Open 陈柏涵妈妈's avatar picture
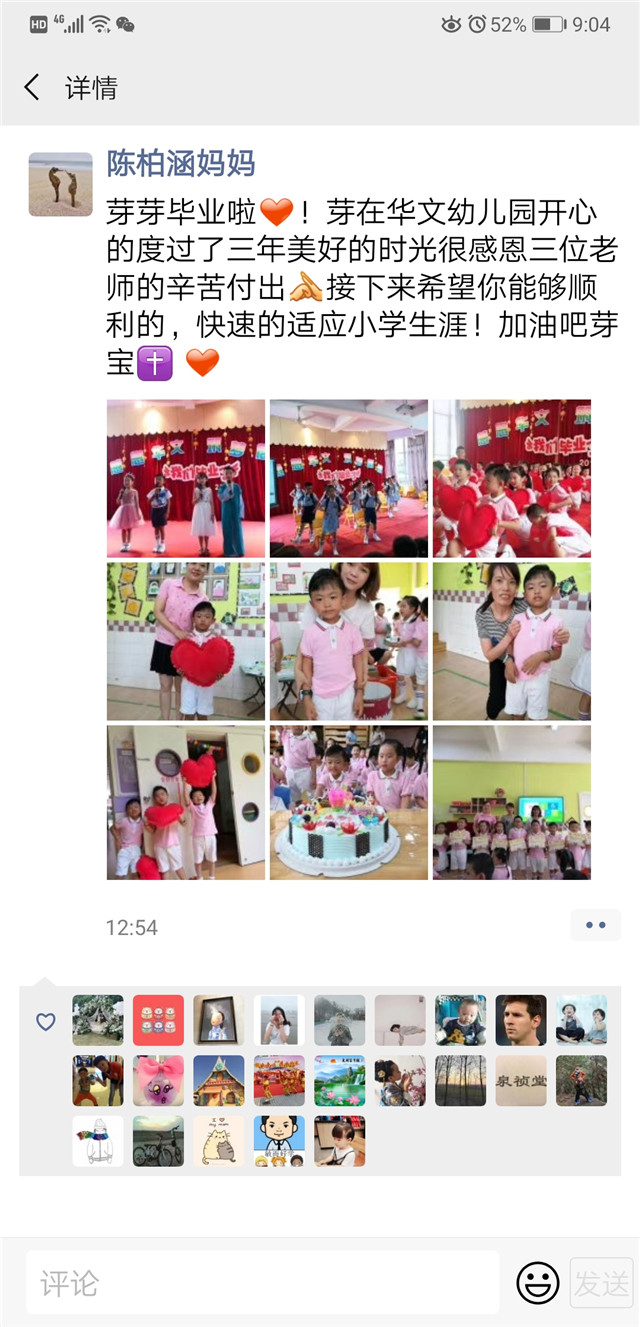 60,184
